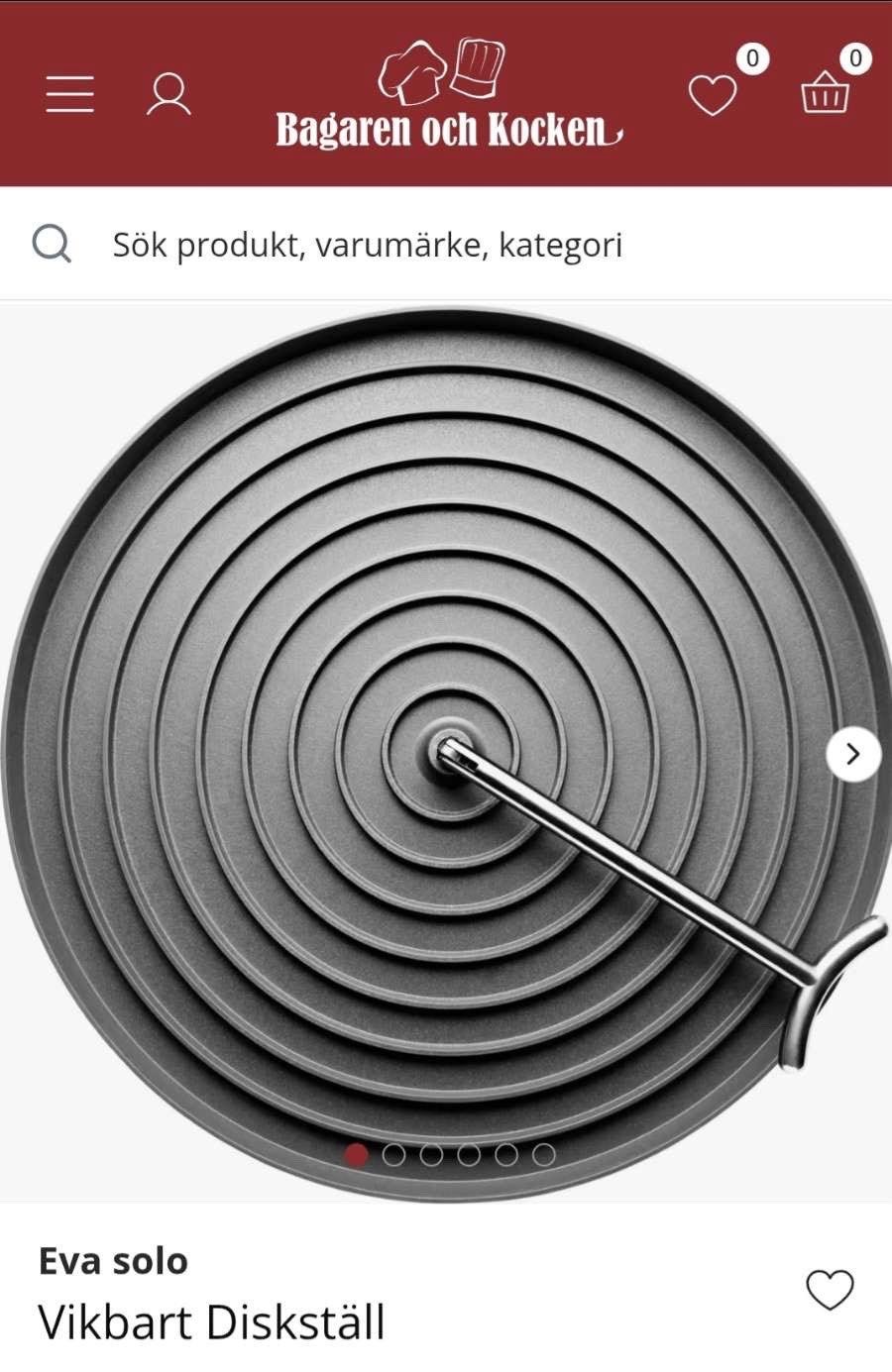
Task: Select the last carousel dot
Action: (x=543, y=1154)
